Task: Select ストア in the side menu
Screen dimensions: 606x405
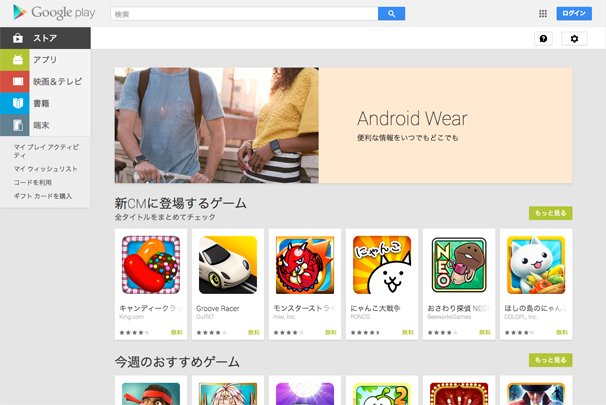Action: 45,38
